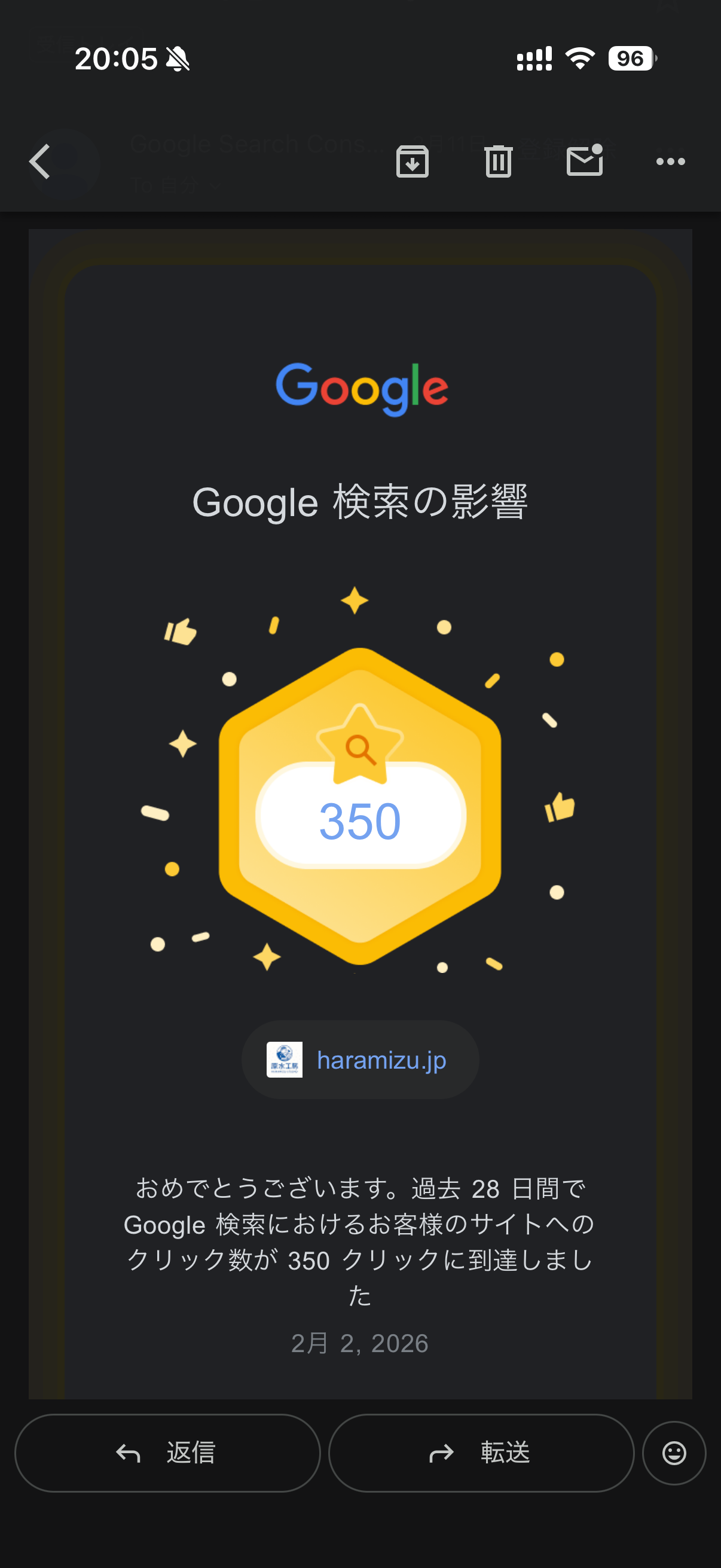Screen dimensions: 721x1568
Task: Expand the Google Search Console sender info
Action: point(255,144)
